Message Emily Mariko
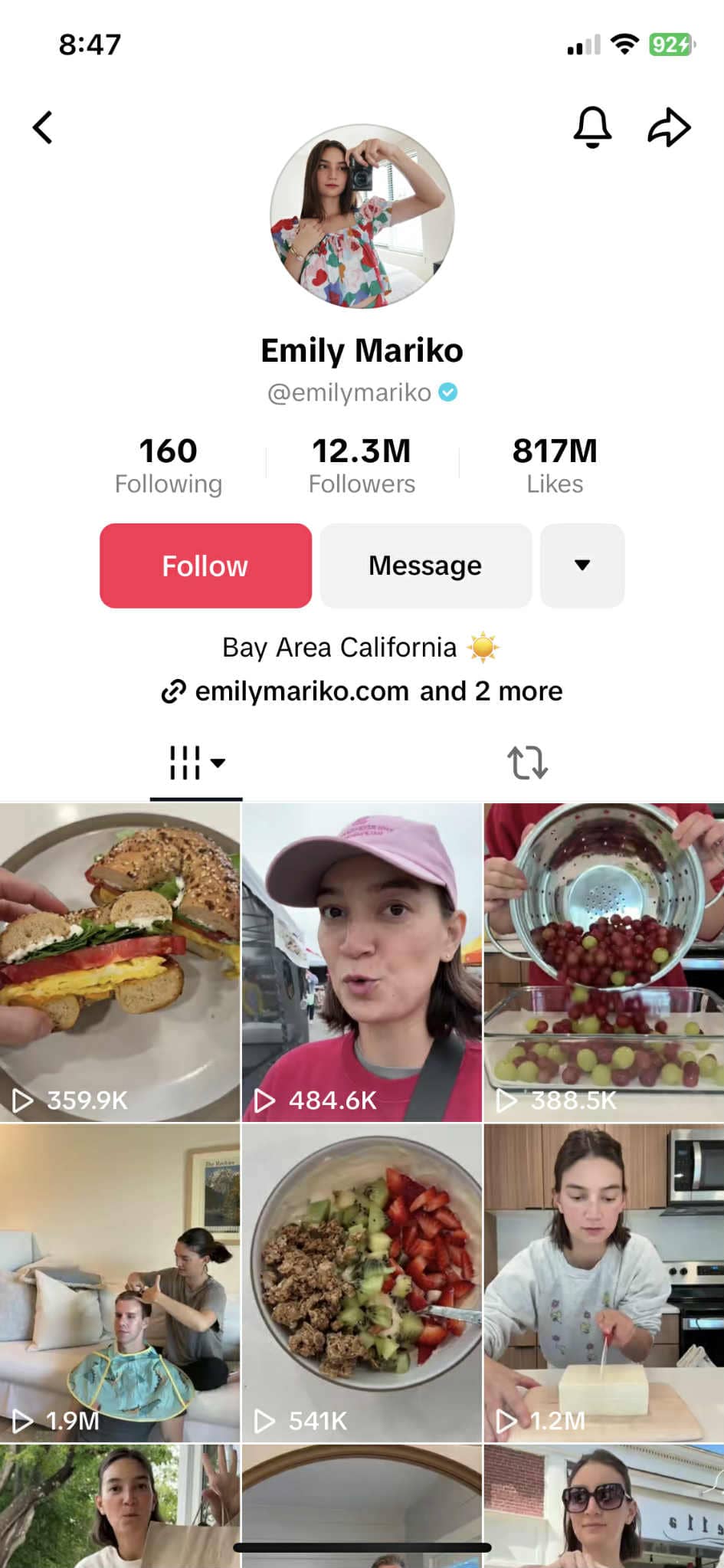The height and width of the screenshot is (1568, 724). 425,566
